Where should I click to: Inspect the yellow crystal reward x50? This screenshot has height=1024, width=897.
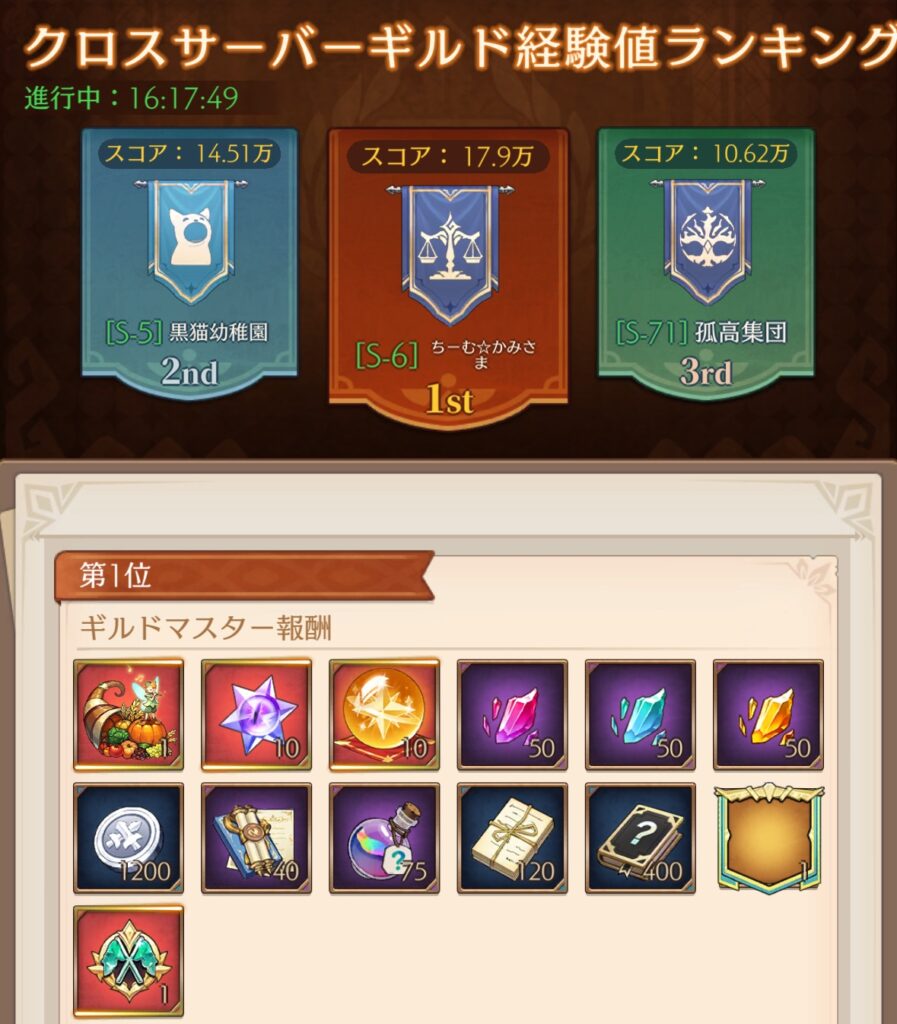click(768, 714)
